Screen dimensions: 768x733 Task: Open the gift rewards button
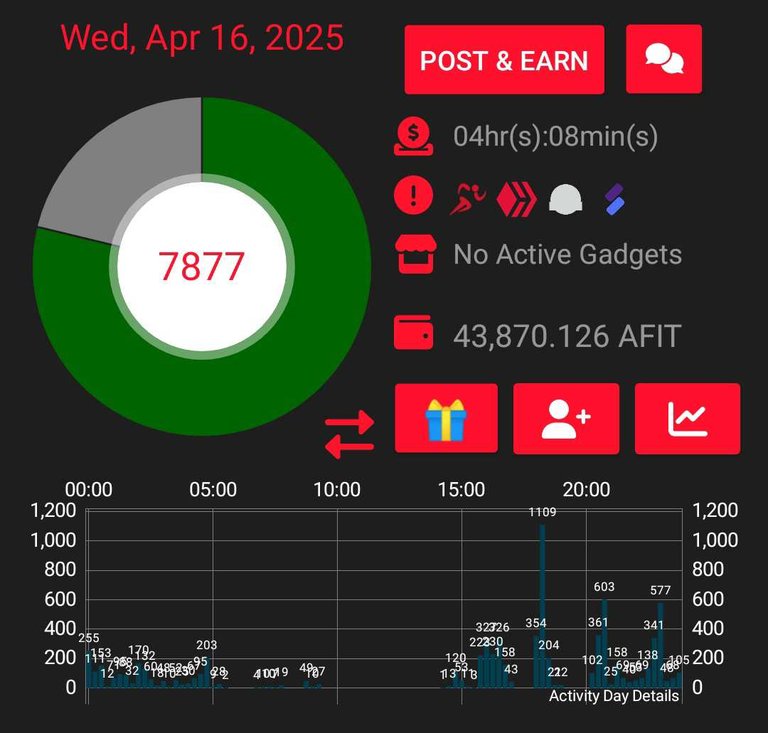[x=446, y=418]
